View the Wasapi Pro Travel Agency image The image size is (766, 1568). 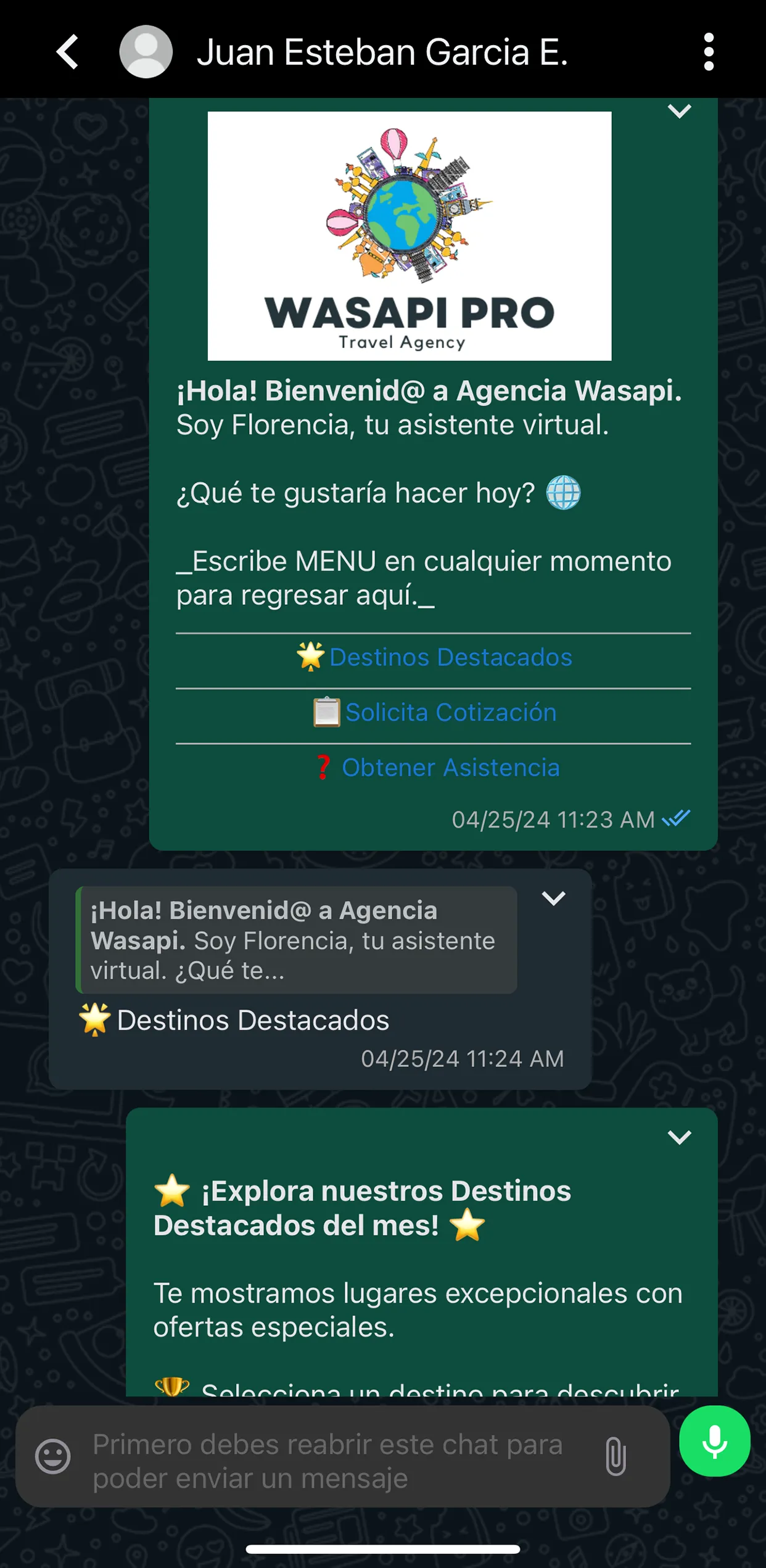[410, 236]
